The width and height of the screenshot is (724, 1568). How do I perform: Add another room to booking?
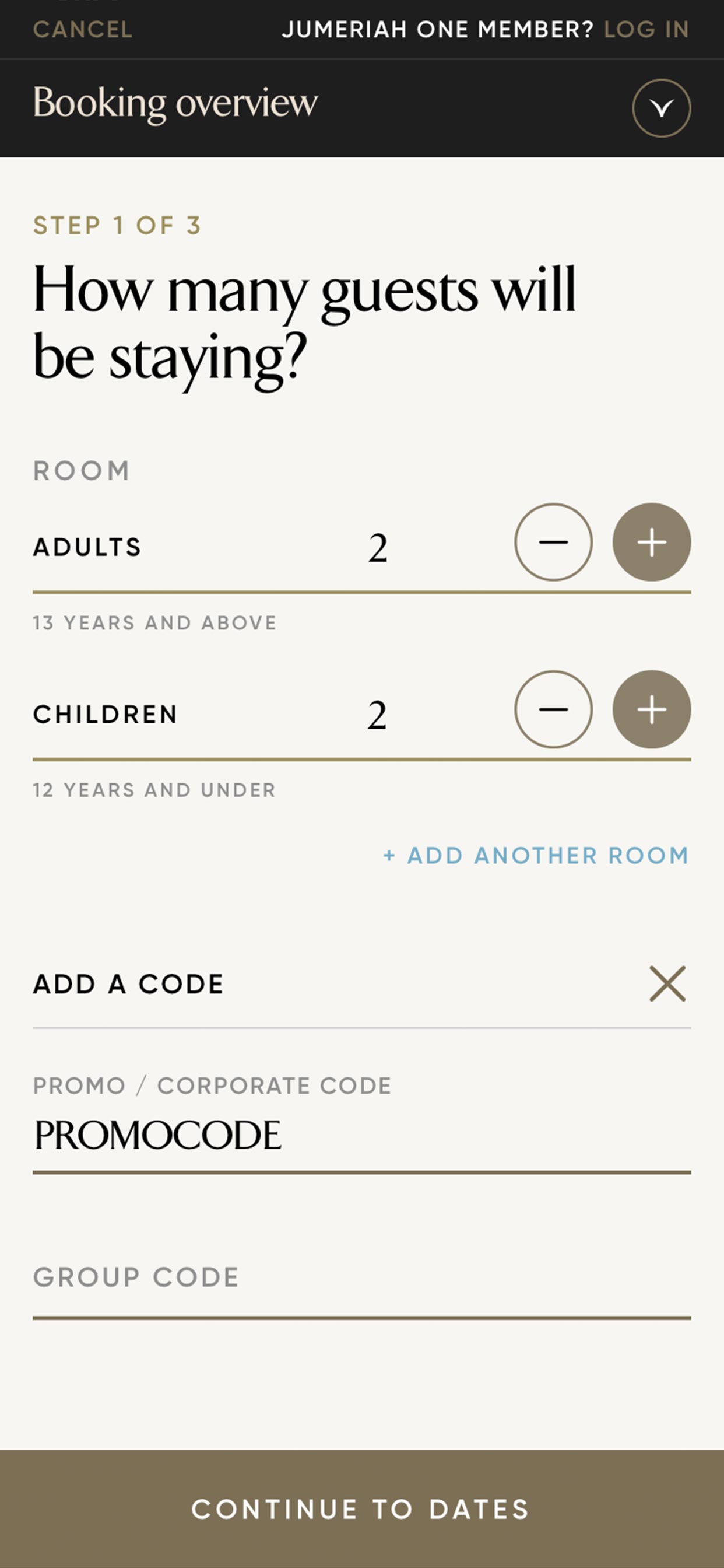click(535, 855)
